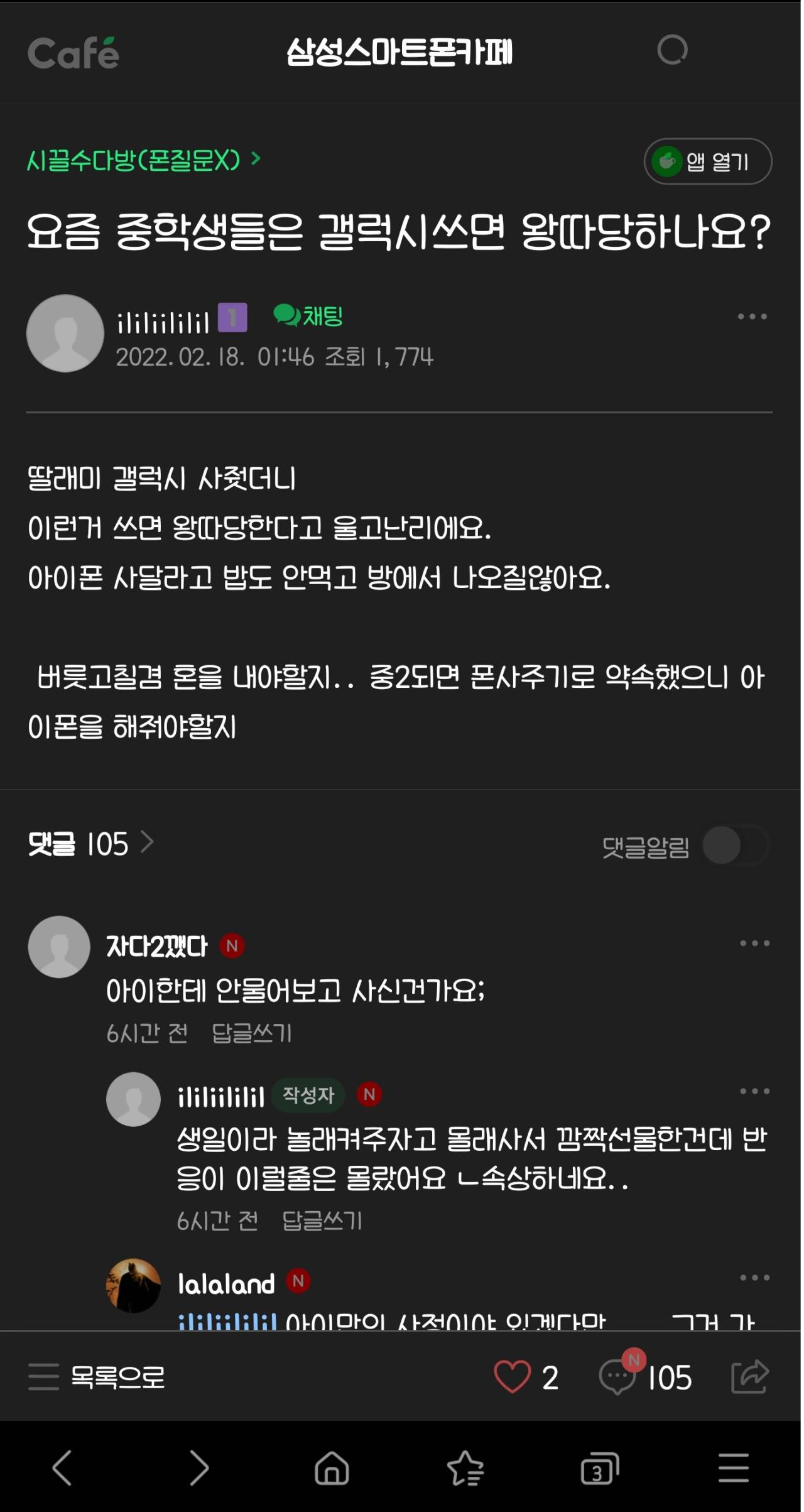
Task: Open the search icon in header
Action: [x=672, y=50]
